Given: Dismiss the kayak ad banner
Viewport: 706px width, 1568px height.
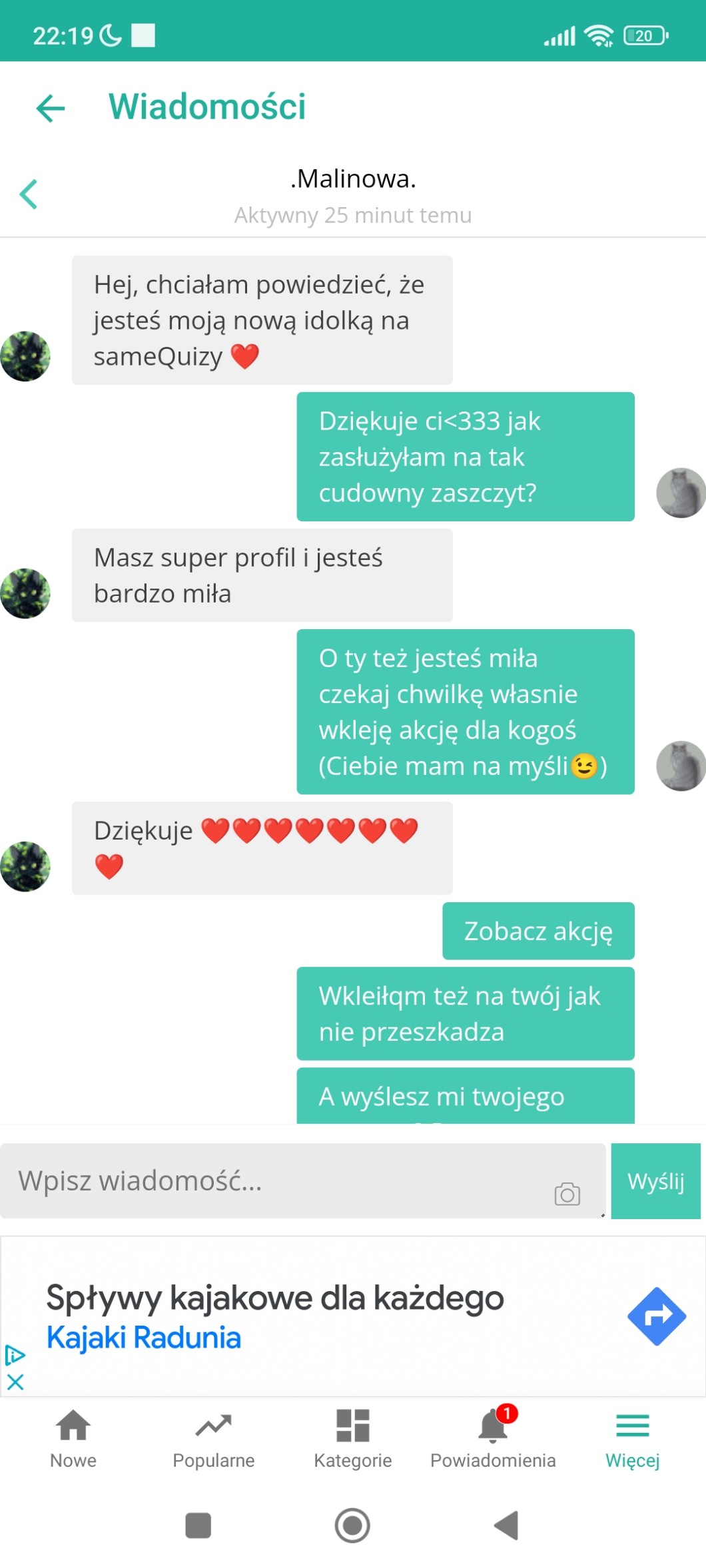Looking at the screenshot, I should point(15,1382).
